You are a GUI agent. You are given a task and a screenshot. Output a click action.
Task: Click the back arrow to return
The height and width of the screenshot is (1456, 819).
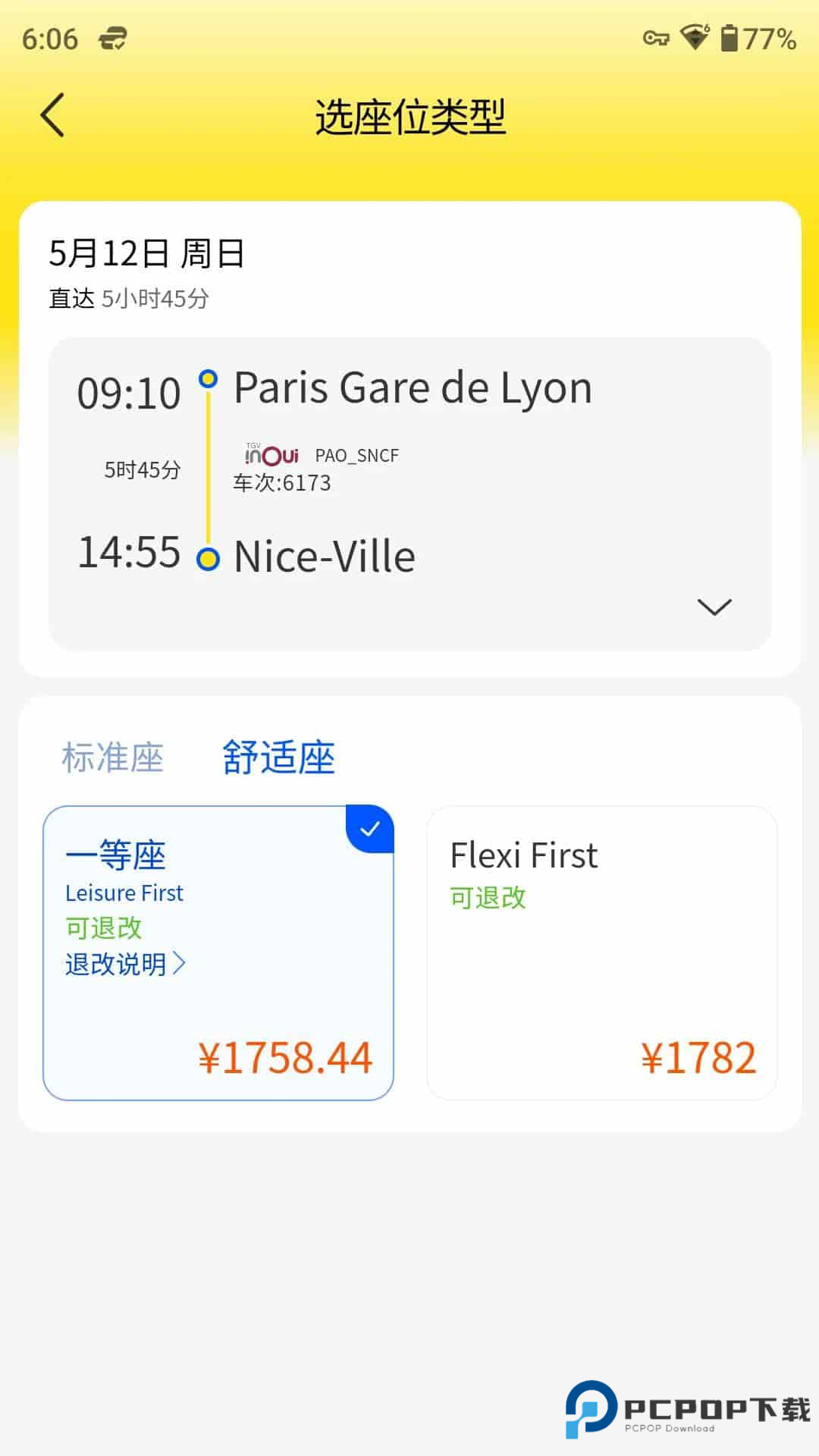[51, 115]
